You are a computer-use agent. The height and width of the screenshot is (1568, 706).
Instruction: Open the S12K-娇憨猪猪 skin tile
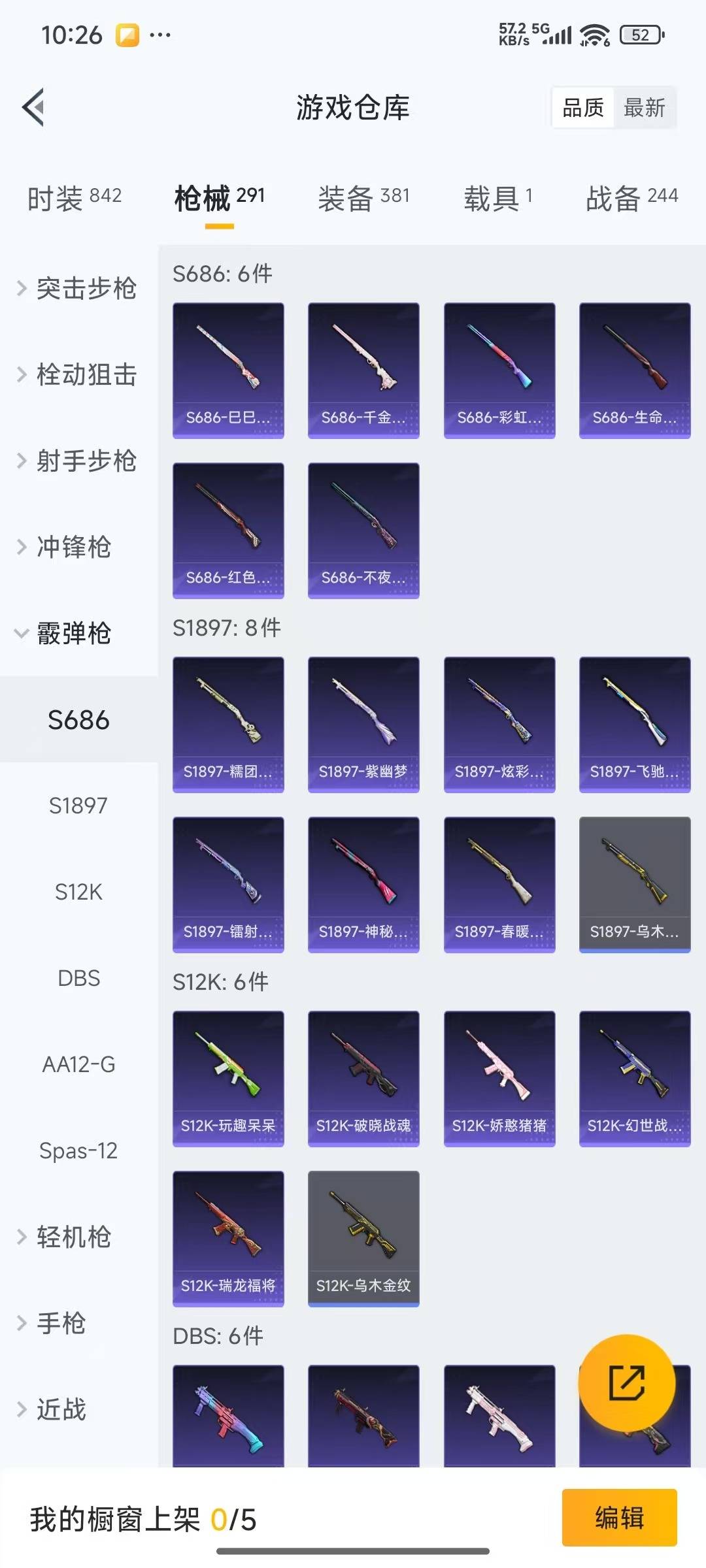(499, 1078)
